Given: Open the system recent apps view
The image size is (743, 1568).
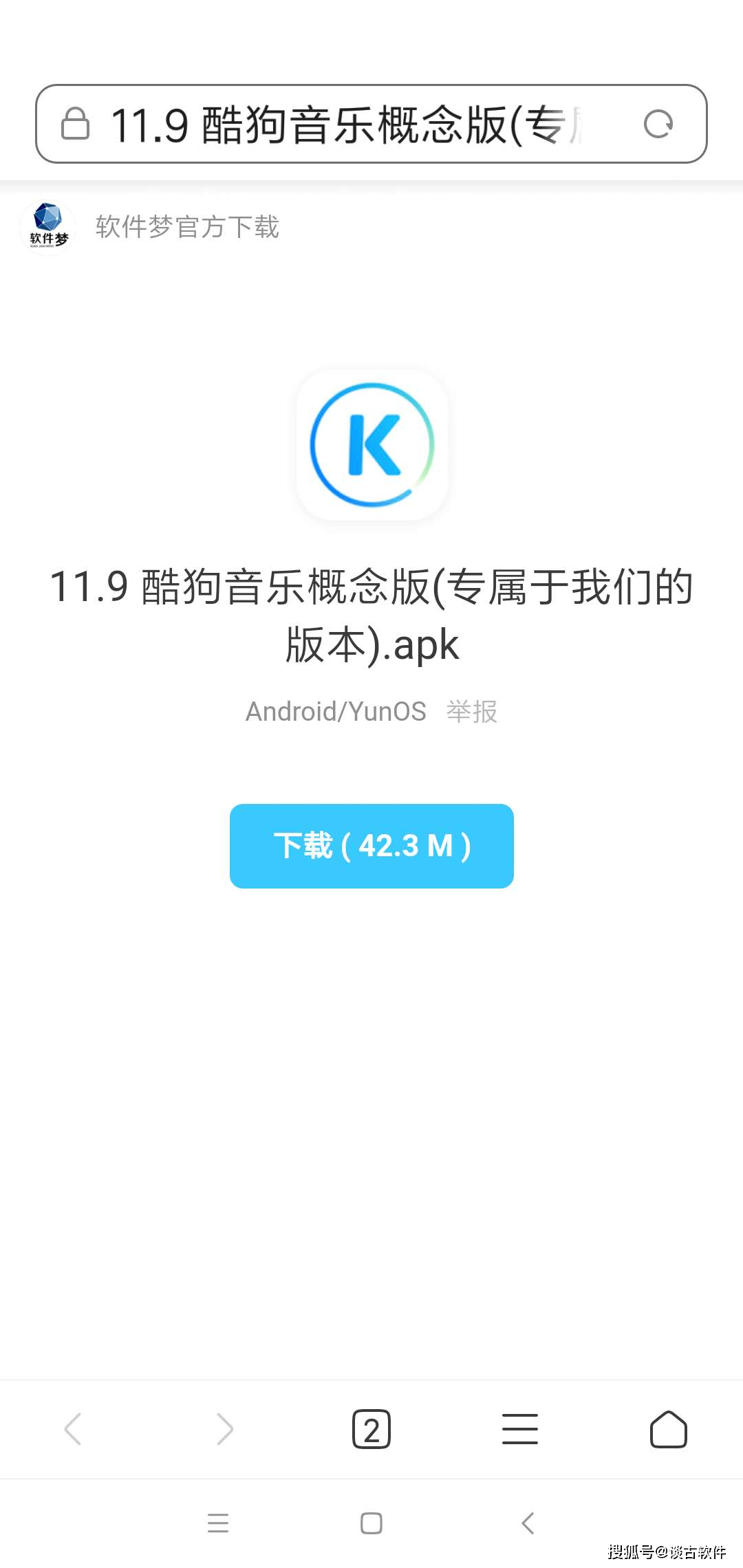Looking at the screenshot, I should 218,1523.
